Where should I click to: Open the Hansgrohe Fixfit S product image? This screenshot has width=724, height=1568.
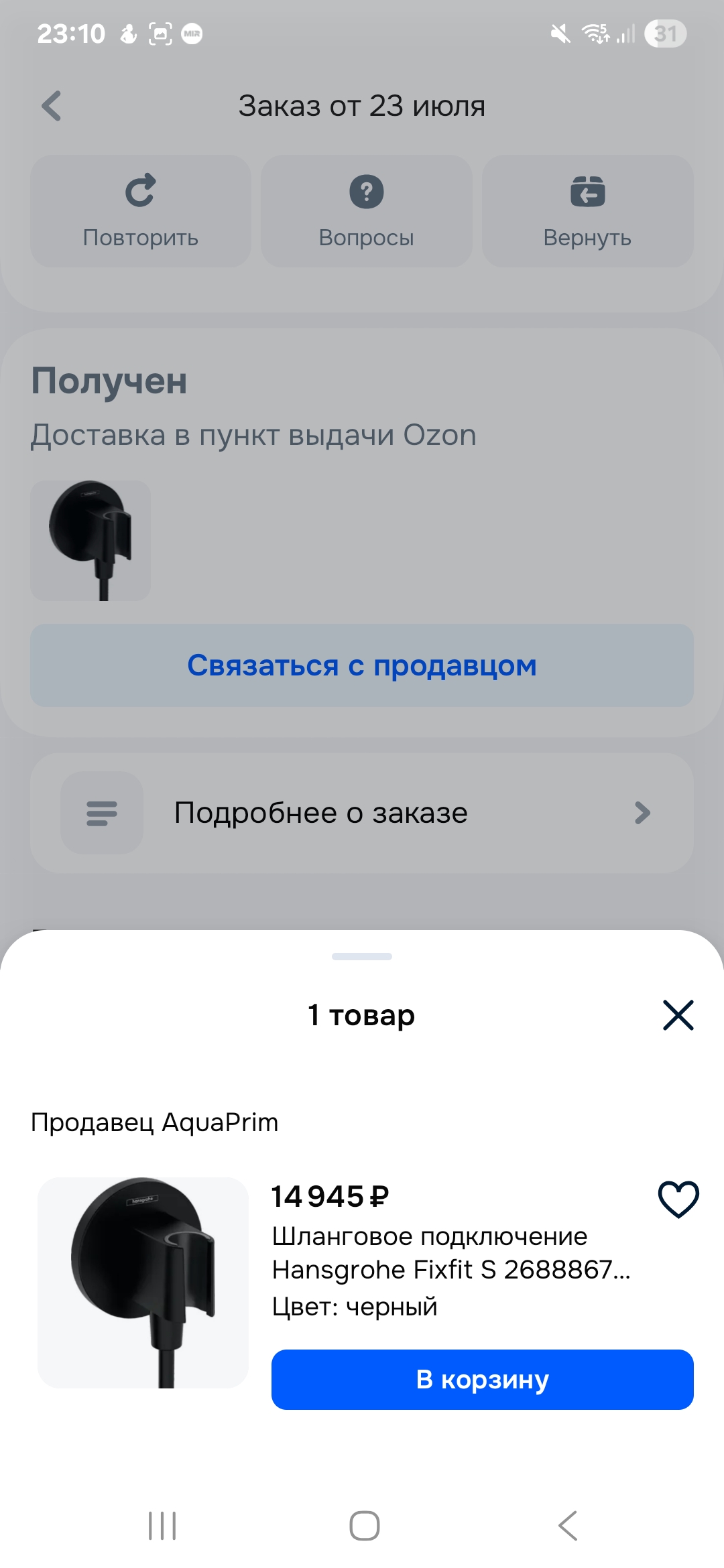(143, 1283)
